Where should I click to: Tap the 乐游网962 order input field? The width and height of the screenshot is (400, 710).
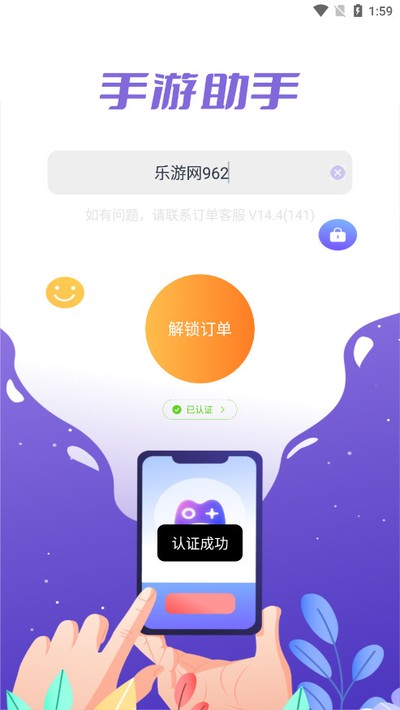click(x=200, y=173)
